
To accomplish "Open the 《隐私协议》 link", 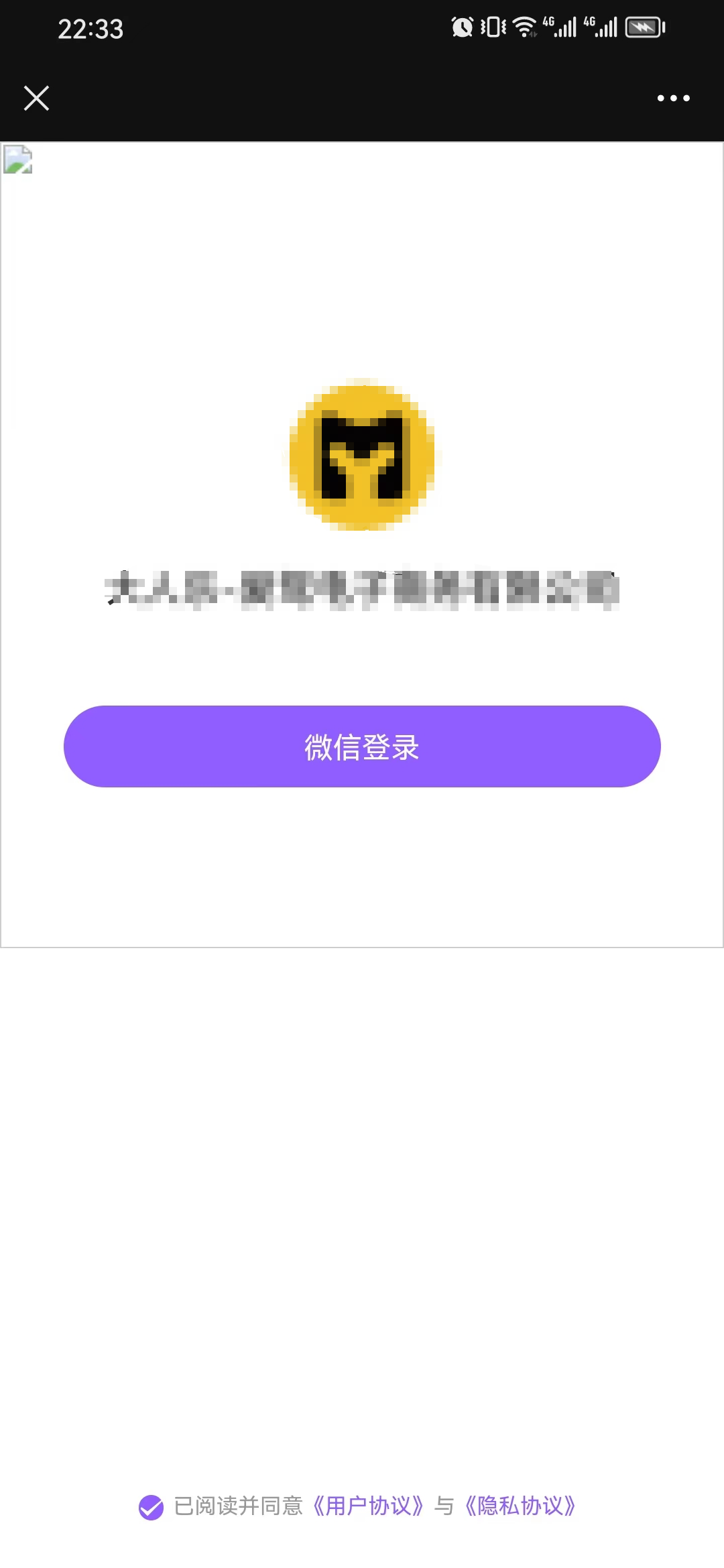I will pyautogui.click(x=520, y=1506).
